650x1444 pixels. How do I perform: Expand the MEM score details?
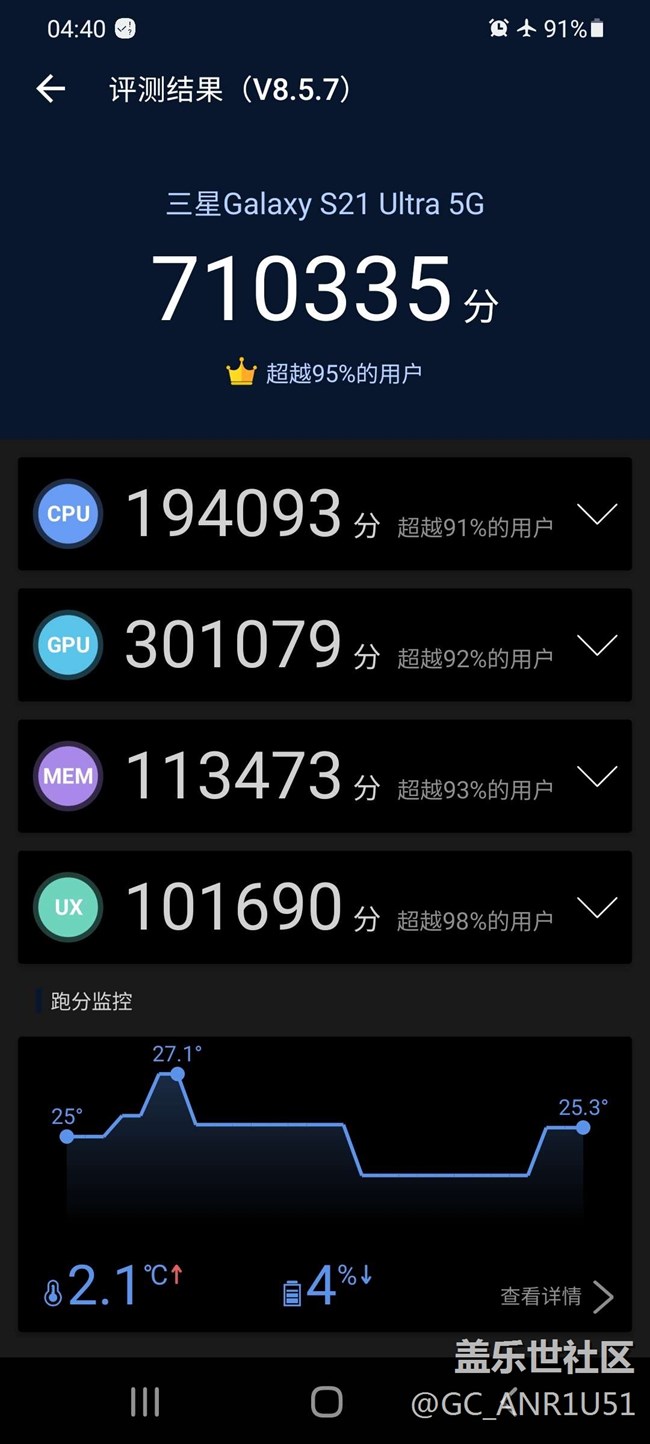597,777
